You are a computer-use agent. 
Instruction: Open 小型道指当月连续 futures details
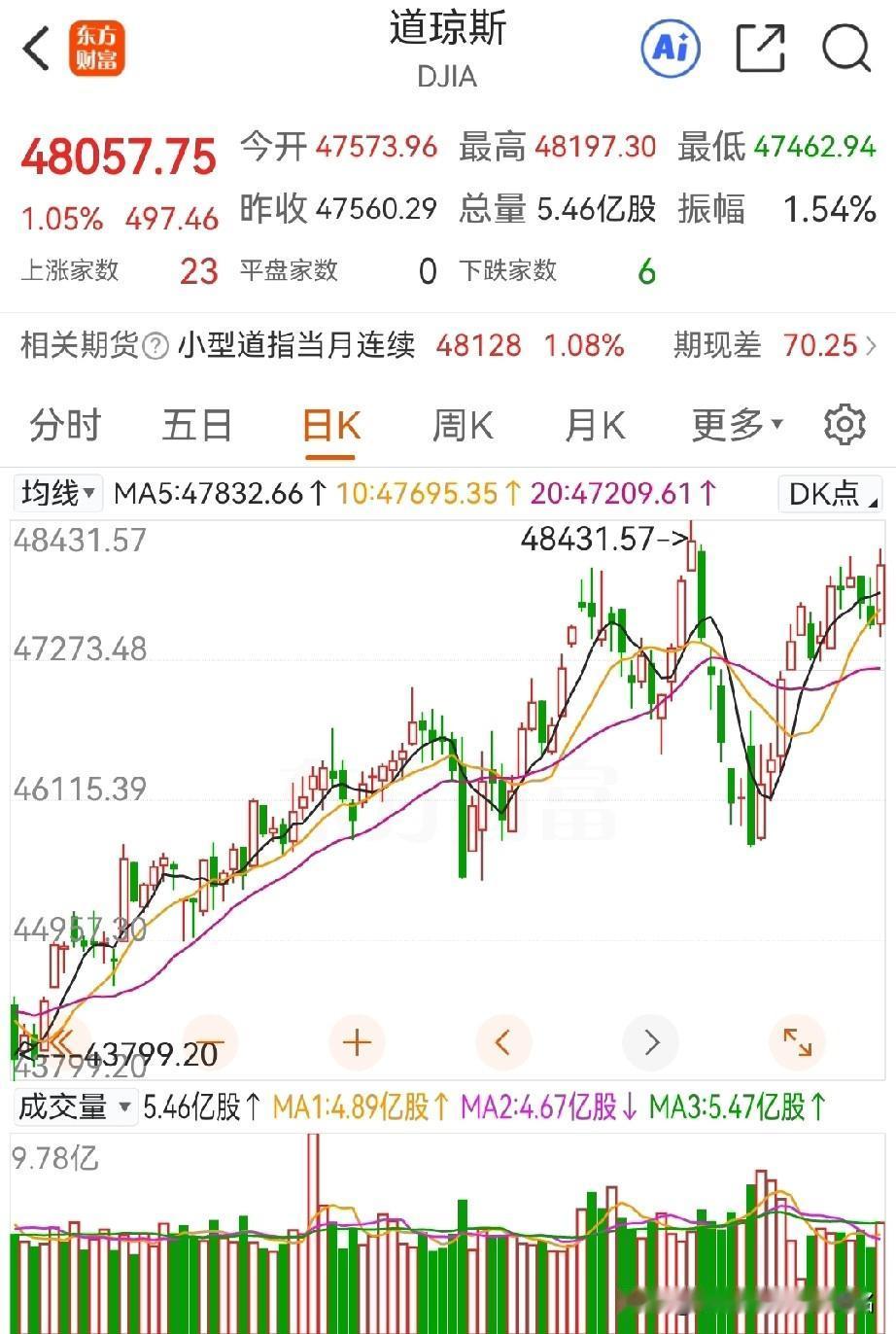point(296,345)
